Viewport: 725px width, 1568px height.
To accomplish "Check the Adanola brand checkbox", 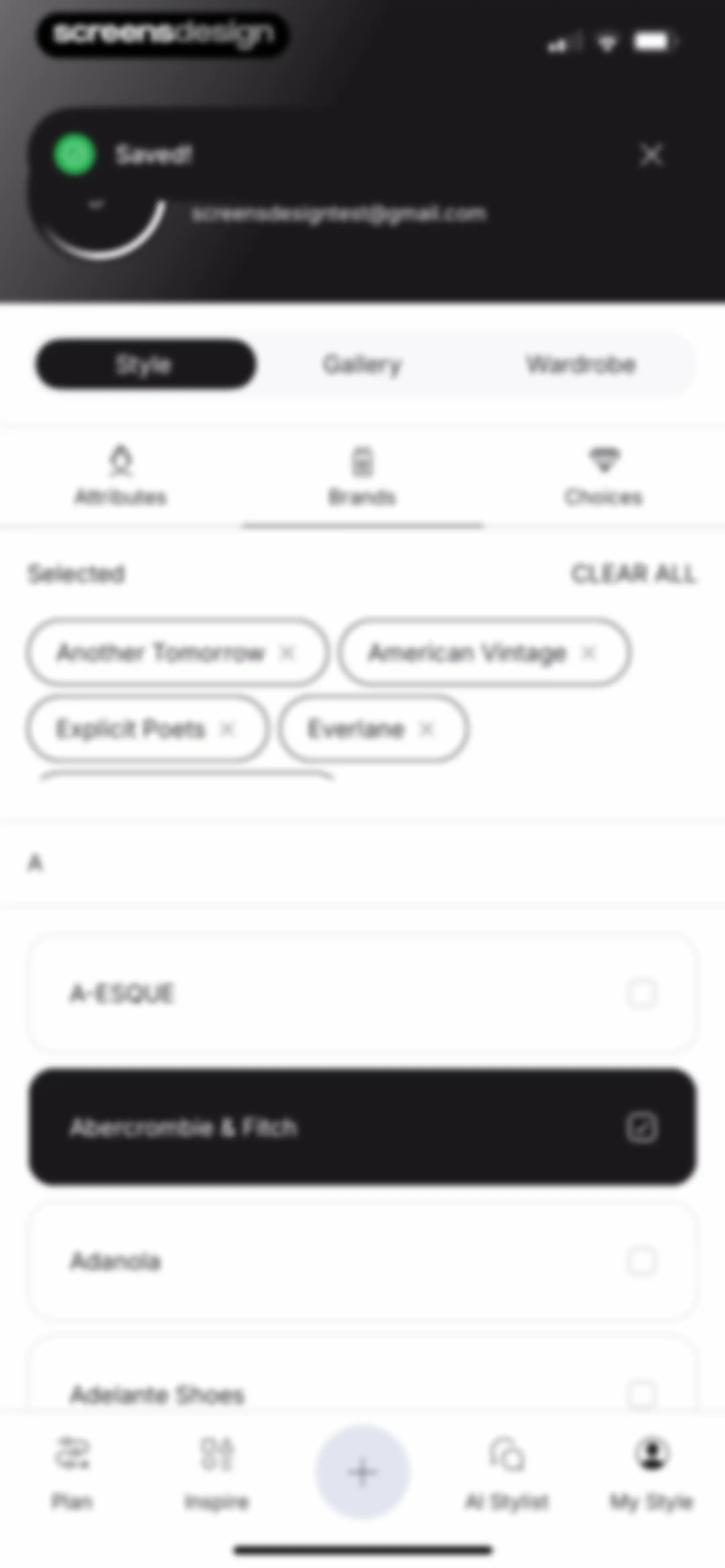I will click(x=642, y=1261).
